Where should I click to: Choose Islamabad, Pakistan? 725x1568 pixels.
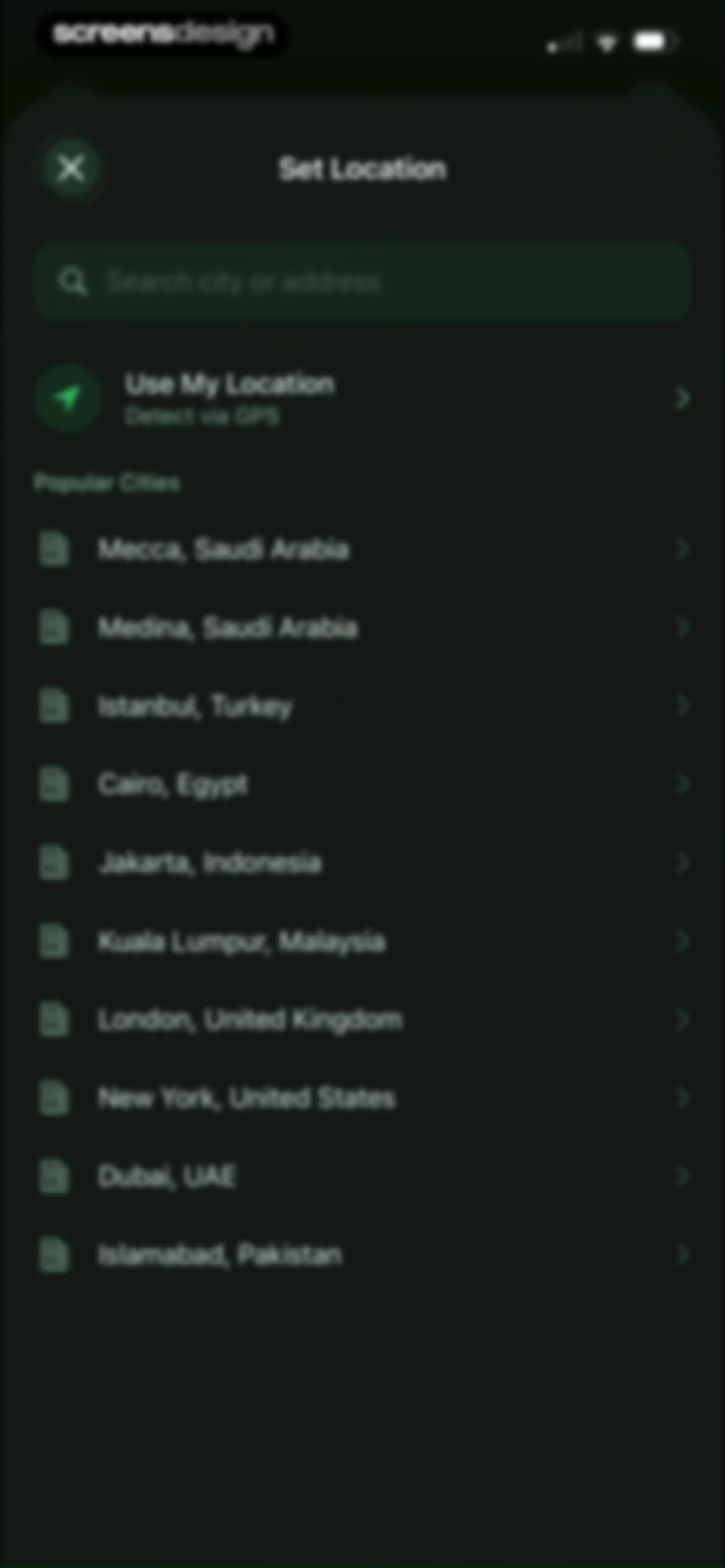363,1255
